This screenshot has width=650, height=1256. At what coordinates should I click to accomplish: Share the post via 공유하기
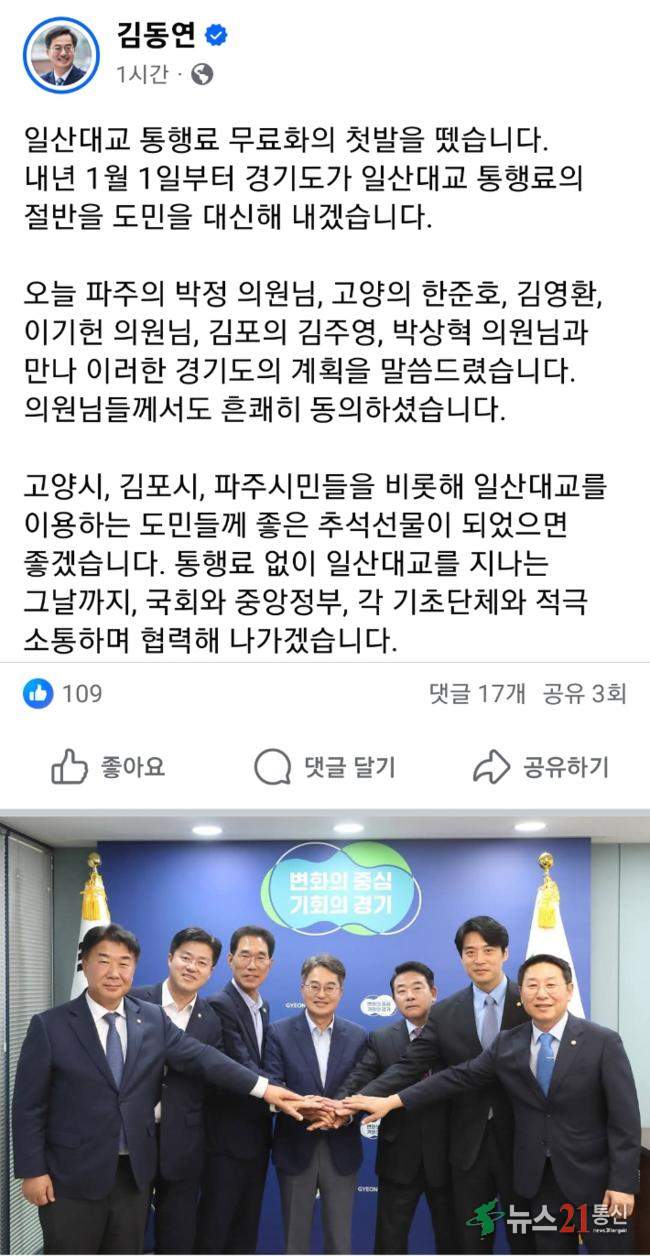(540, 767)
